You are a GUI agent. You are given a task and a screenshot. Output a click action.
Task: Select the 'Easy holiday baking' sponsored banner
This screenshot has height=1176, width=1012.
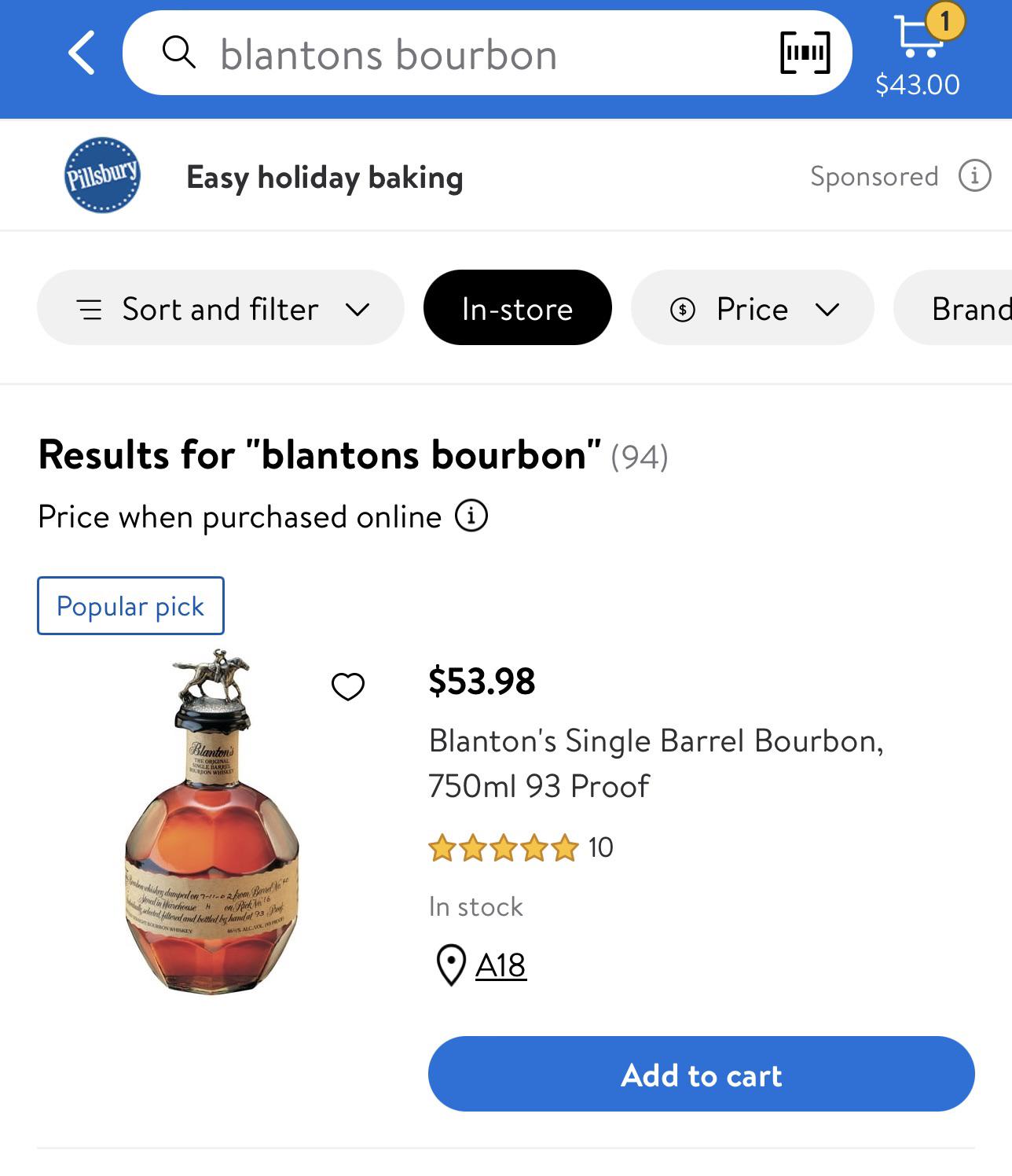[324, 177]
